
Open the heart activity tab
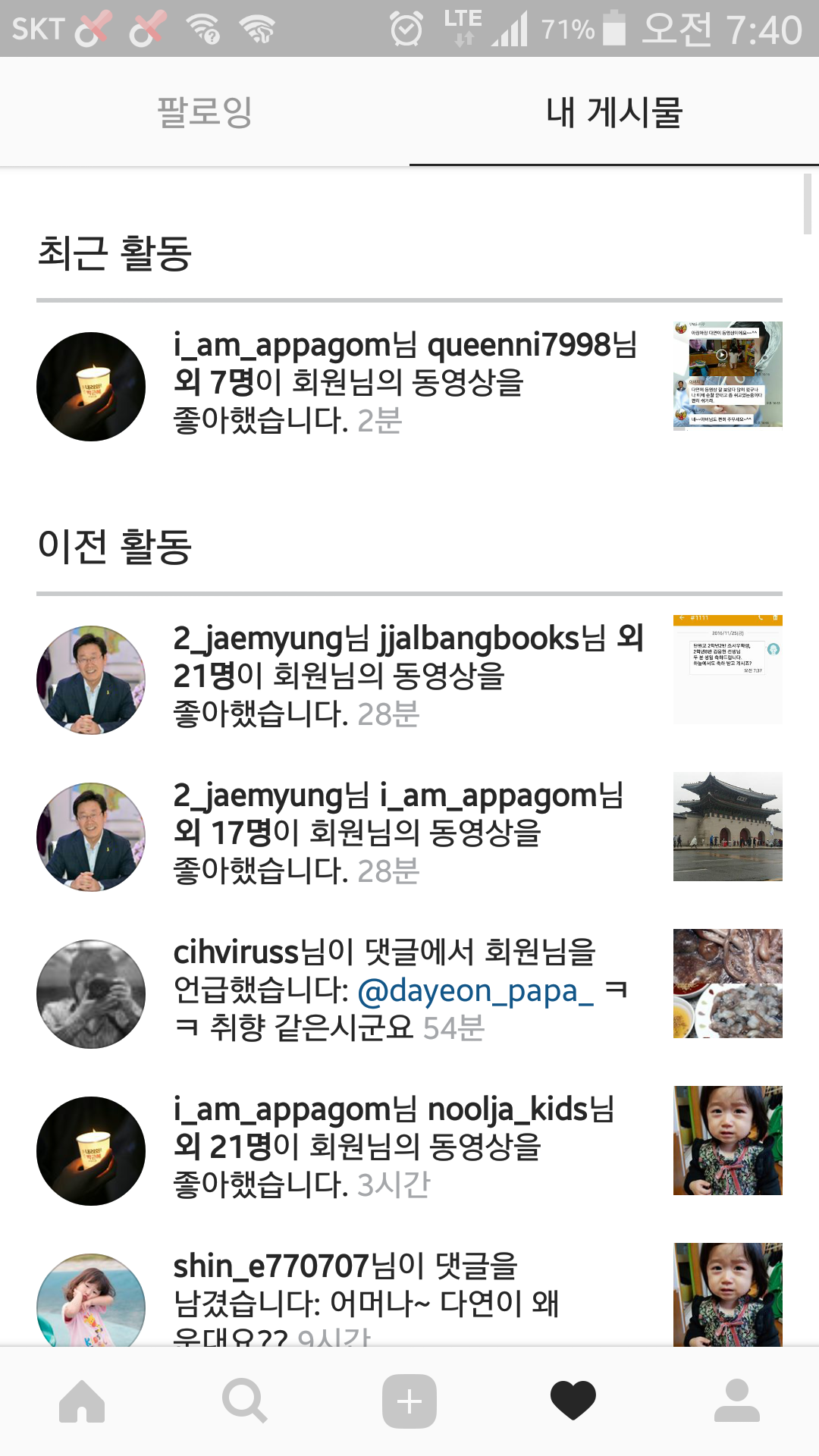[x=573, y=1401]
